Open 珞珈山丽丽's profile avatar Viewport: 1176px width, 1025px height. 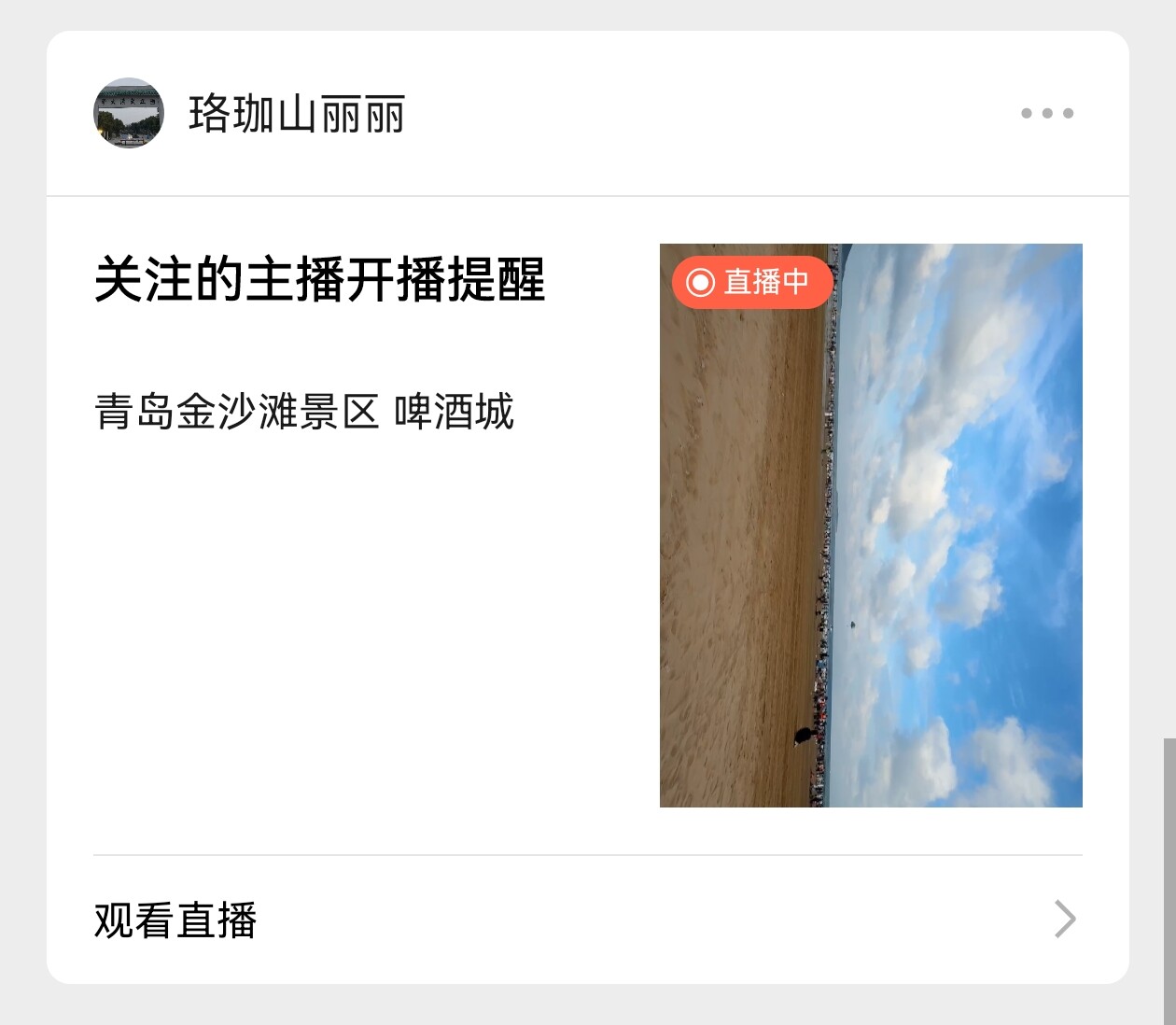click(x=129, y=113)
